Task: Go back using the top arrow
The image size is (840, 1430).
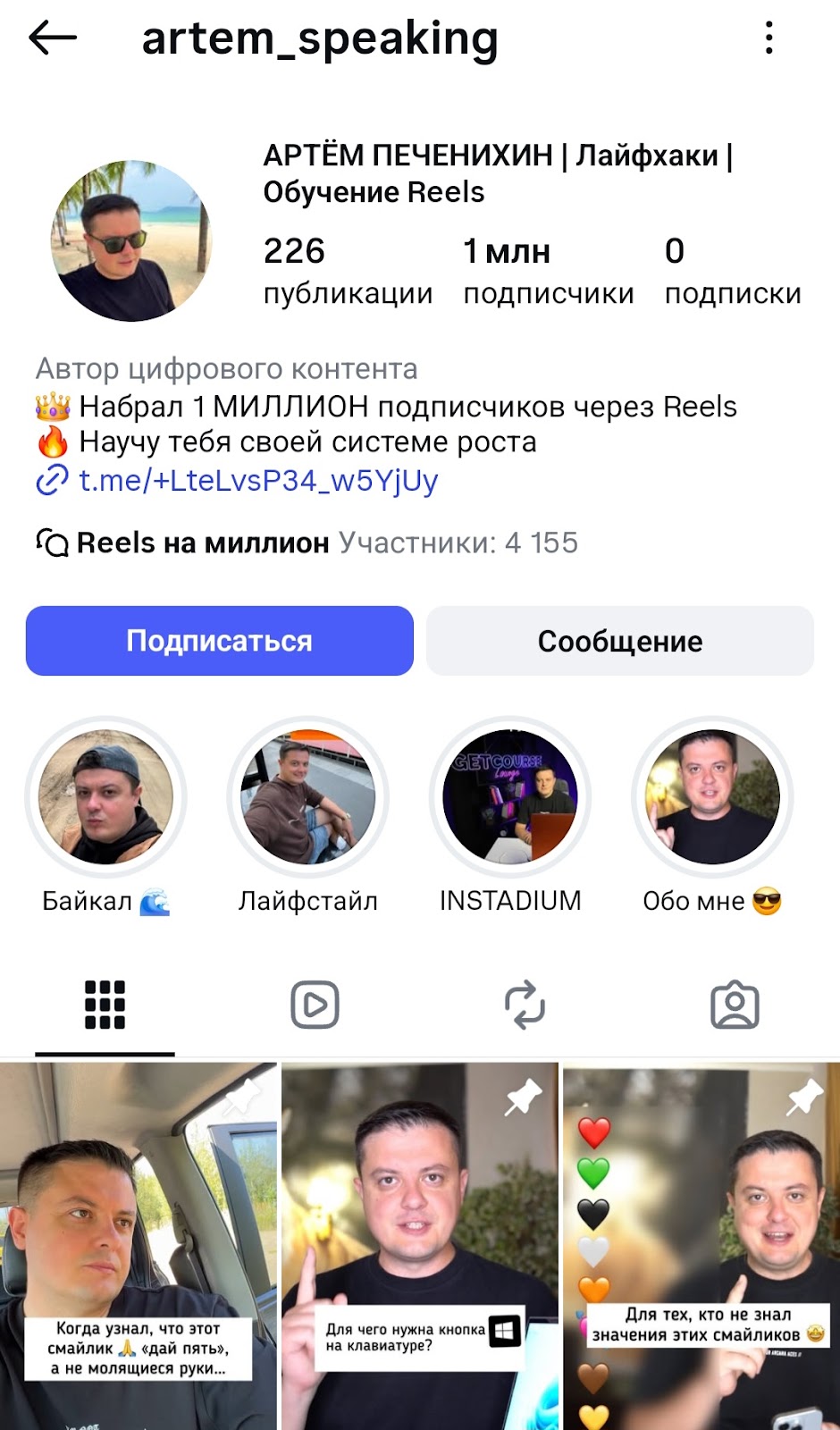Action: [x=53, y=38]
